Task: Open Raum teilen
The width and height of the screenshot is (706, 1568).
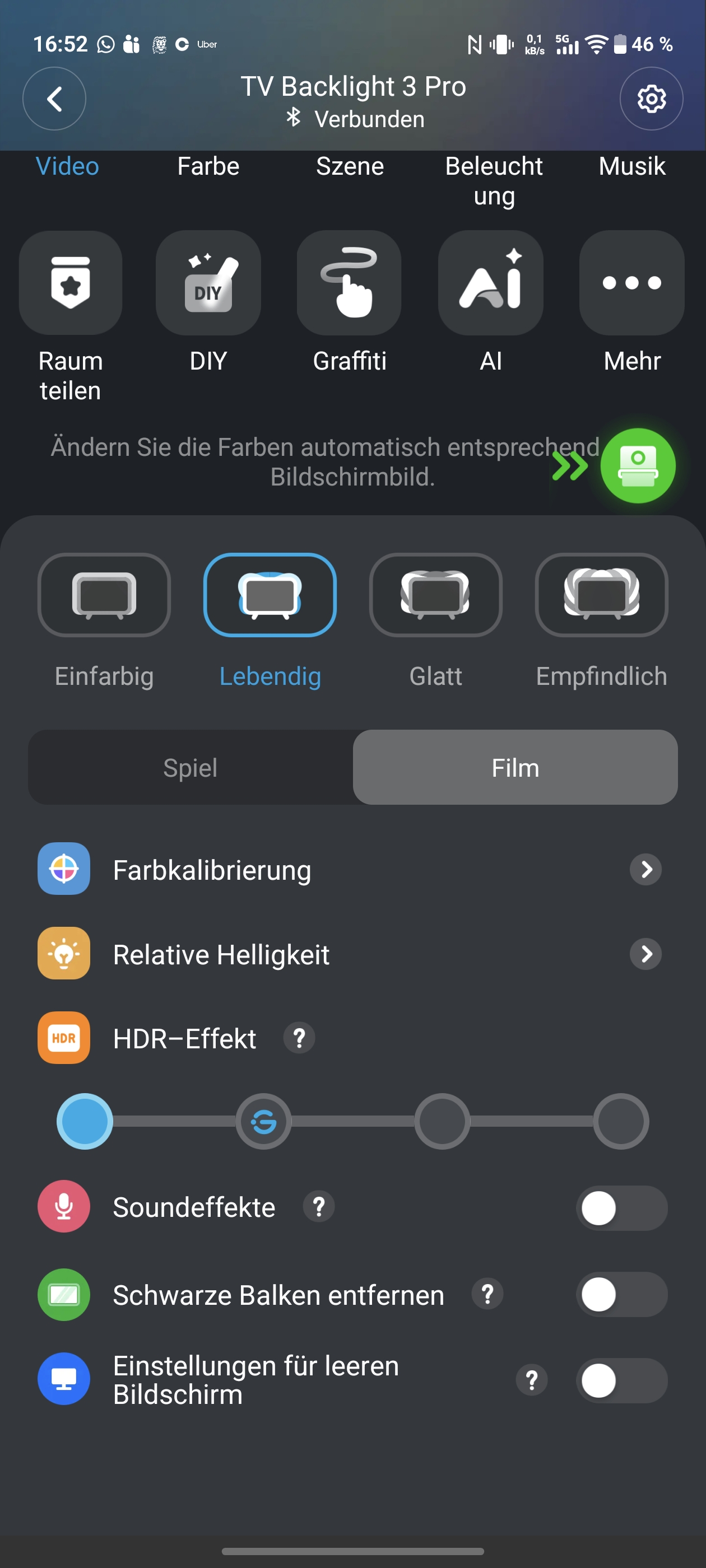Action: 71,283
